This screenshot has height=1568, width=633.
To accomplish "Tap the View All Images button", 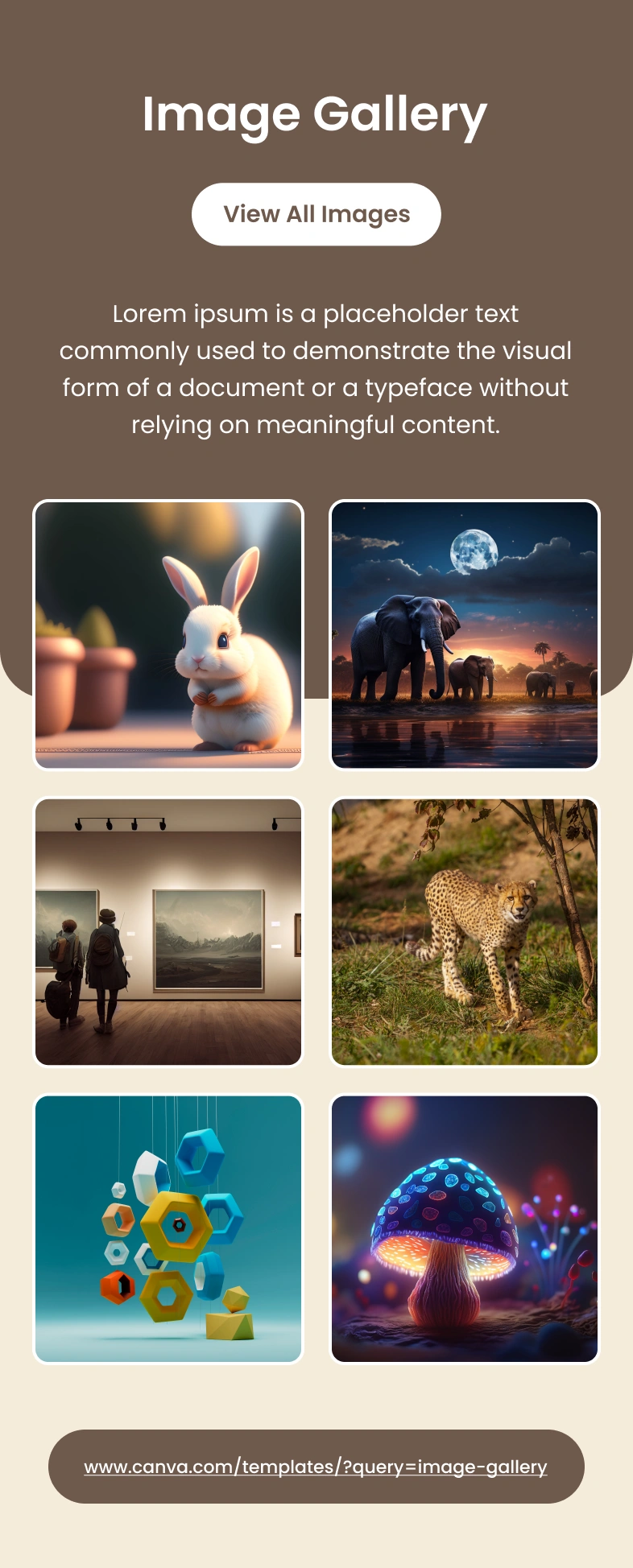I will [316, 214].
